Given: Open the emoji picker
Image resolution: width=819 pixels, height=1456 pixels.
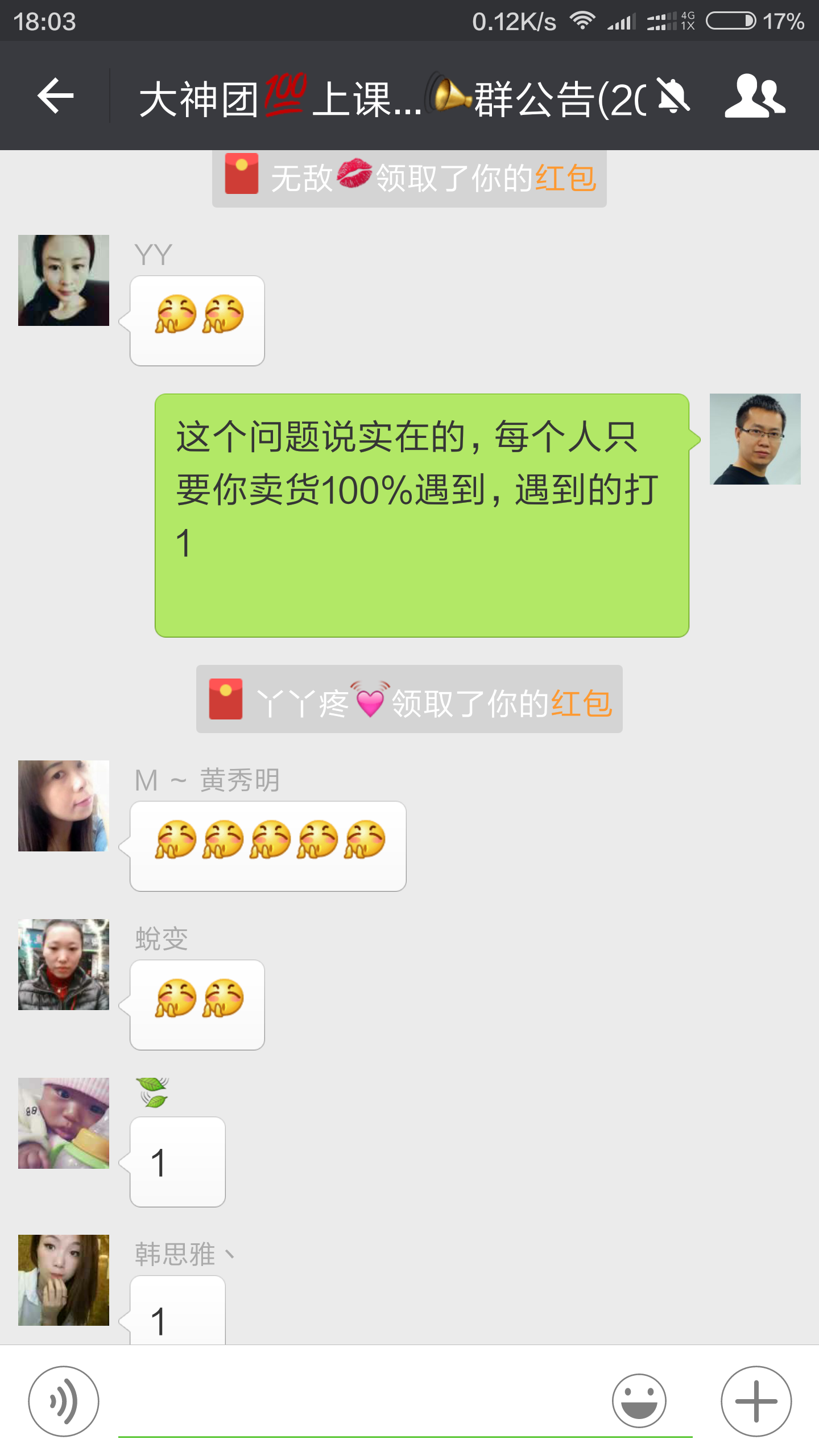Looking at the screenshot, I should click(x=639, y=1401).
